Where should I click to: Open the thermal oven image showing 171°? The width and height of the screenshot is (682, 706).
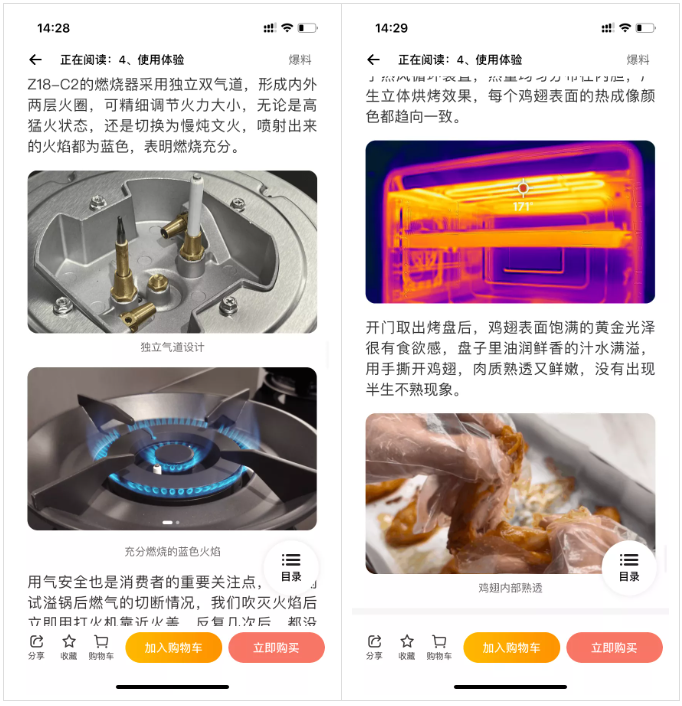(510, 221)
